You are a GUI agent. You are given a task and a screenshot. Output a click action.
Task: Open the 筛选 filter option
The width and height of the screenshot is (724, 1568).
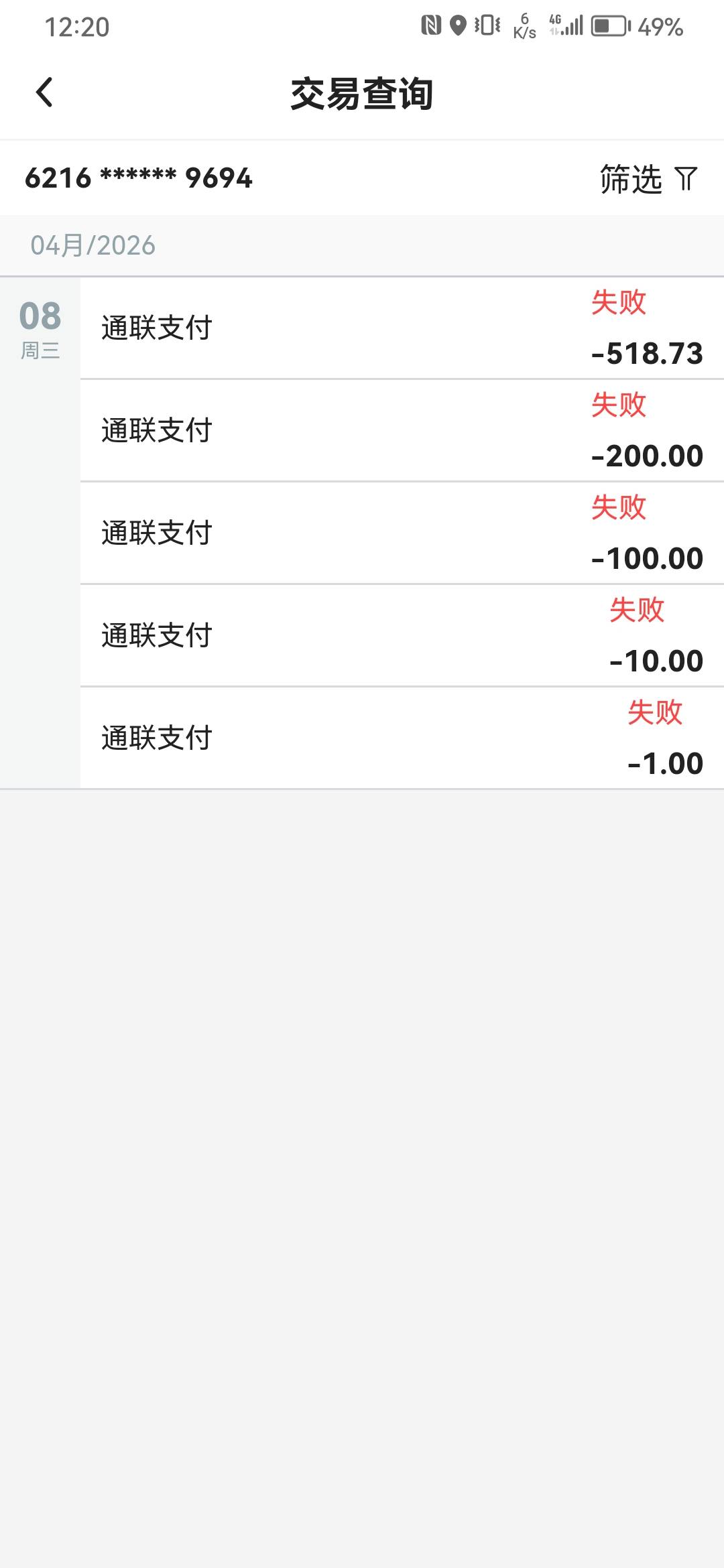click(648, 179)
